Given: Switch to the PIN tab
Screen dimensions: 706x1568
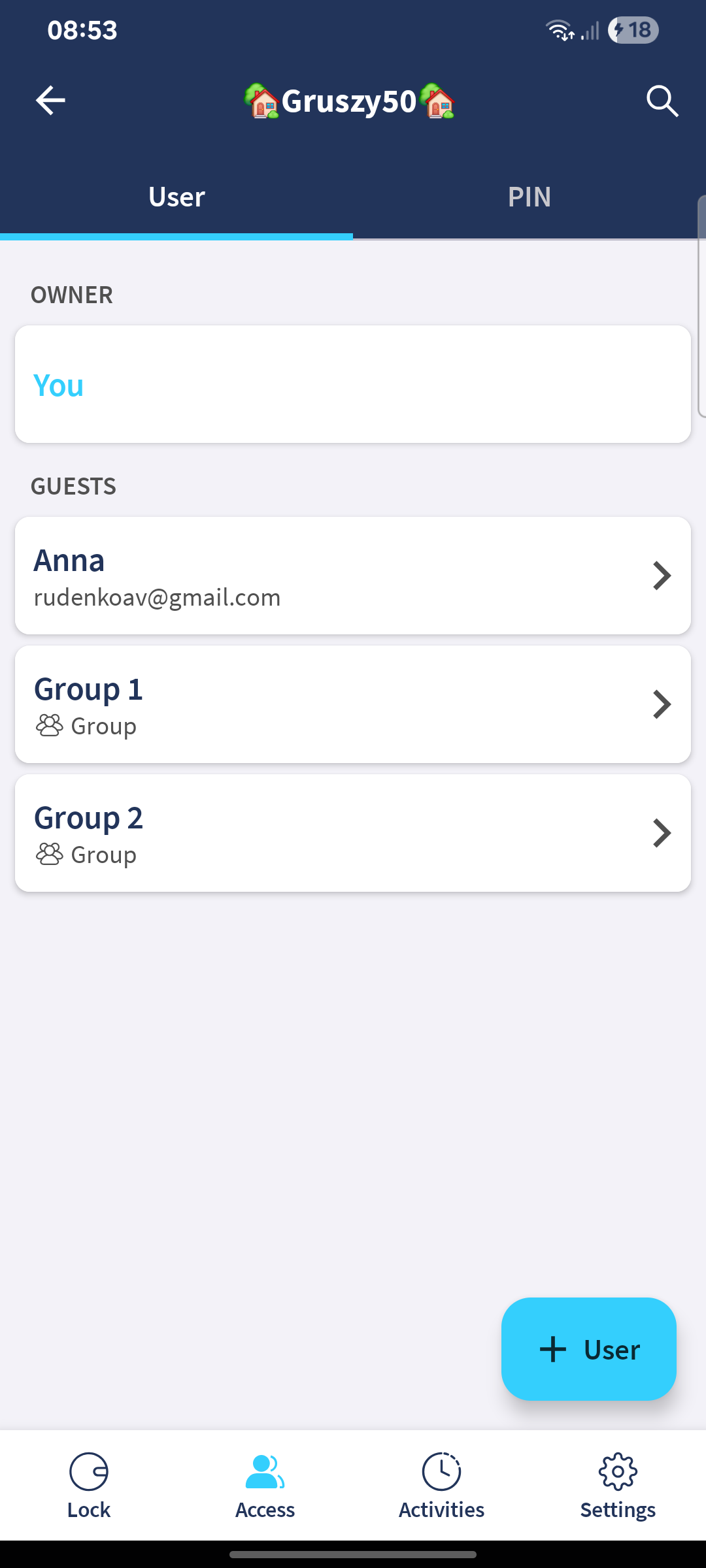Looking at the screenshot, I should tap(529, 197).
